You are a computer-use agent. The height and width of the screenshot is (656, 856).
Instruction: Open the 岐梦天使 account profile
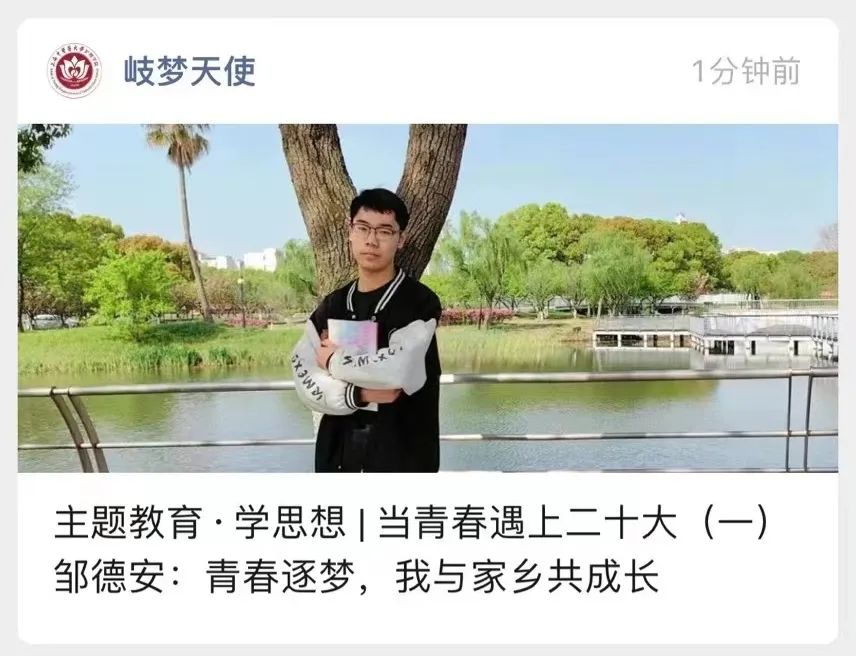coord(189,71)
